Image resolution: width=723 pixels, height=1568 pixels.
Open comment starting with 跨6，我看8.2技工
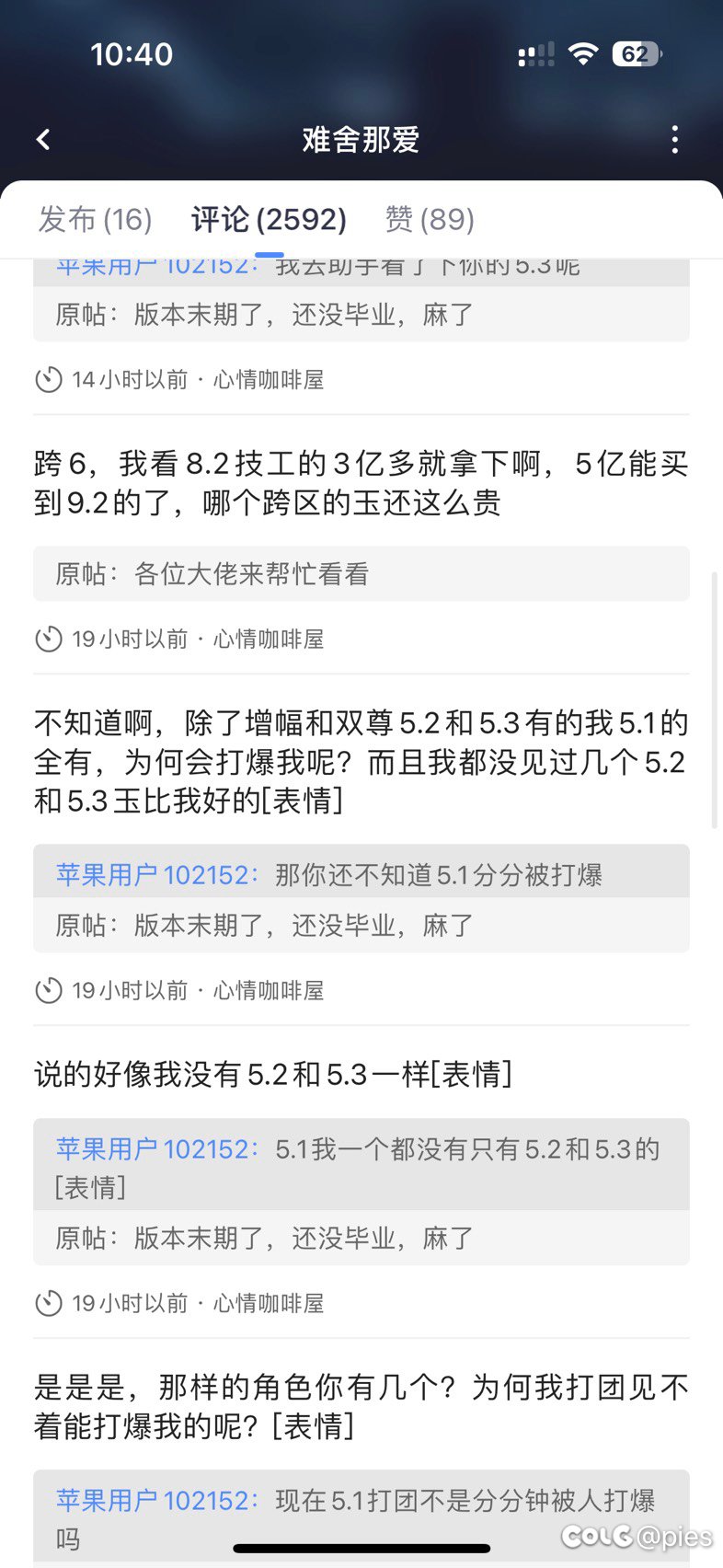coord(361,483)
